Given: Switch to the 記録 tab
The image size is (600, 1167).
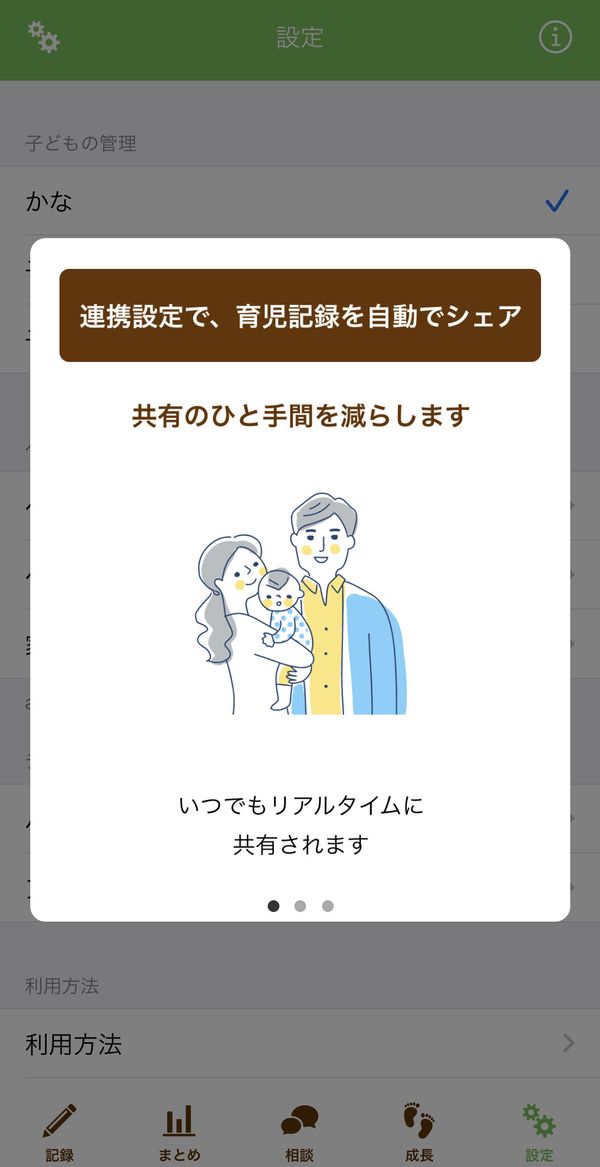Looking at the screenshot, I should tap(60, 1133).
